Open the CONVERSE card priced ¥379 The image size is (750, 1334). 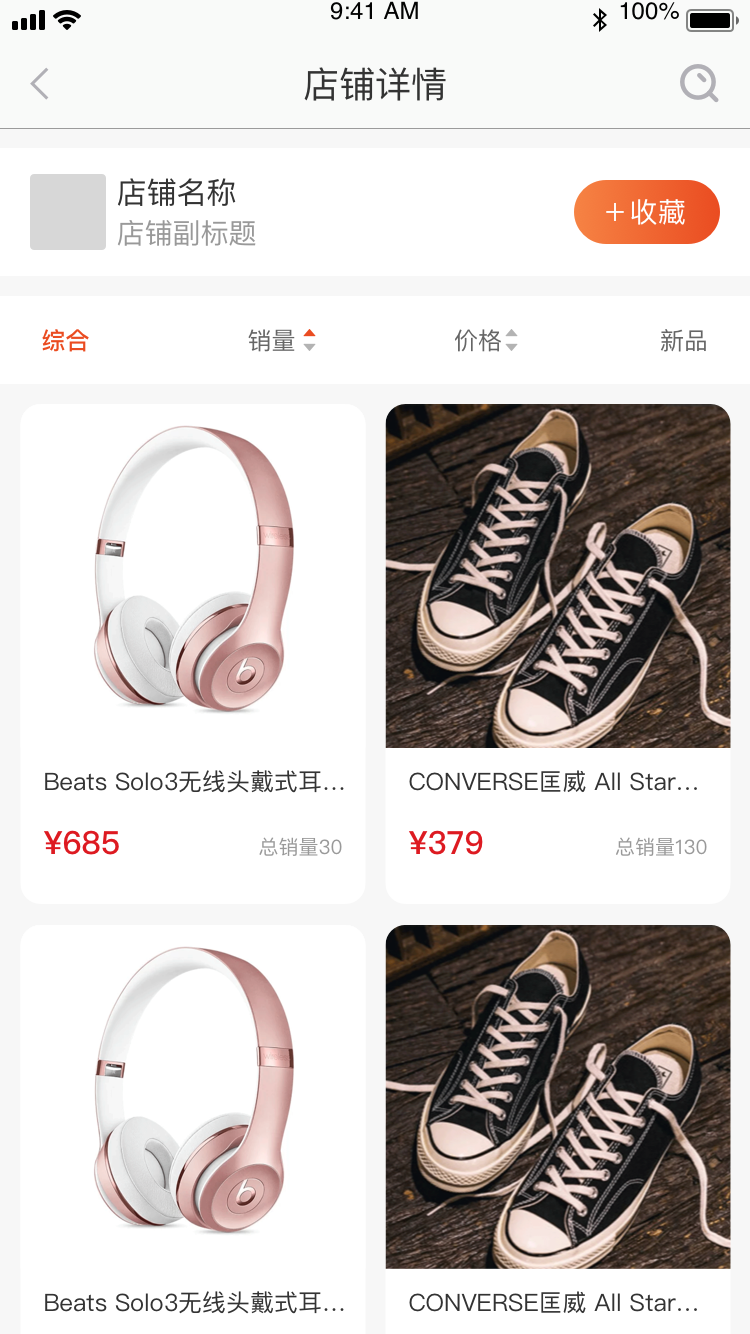pos(558,653)
